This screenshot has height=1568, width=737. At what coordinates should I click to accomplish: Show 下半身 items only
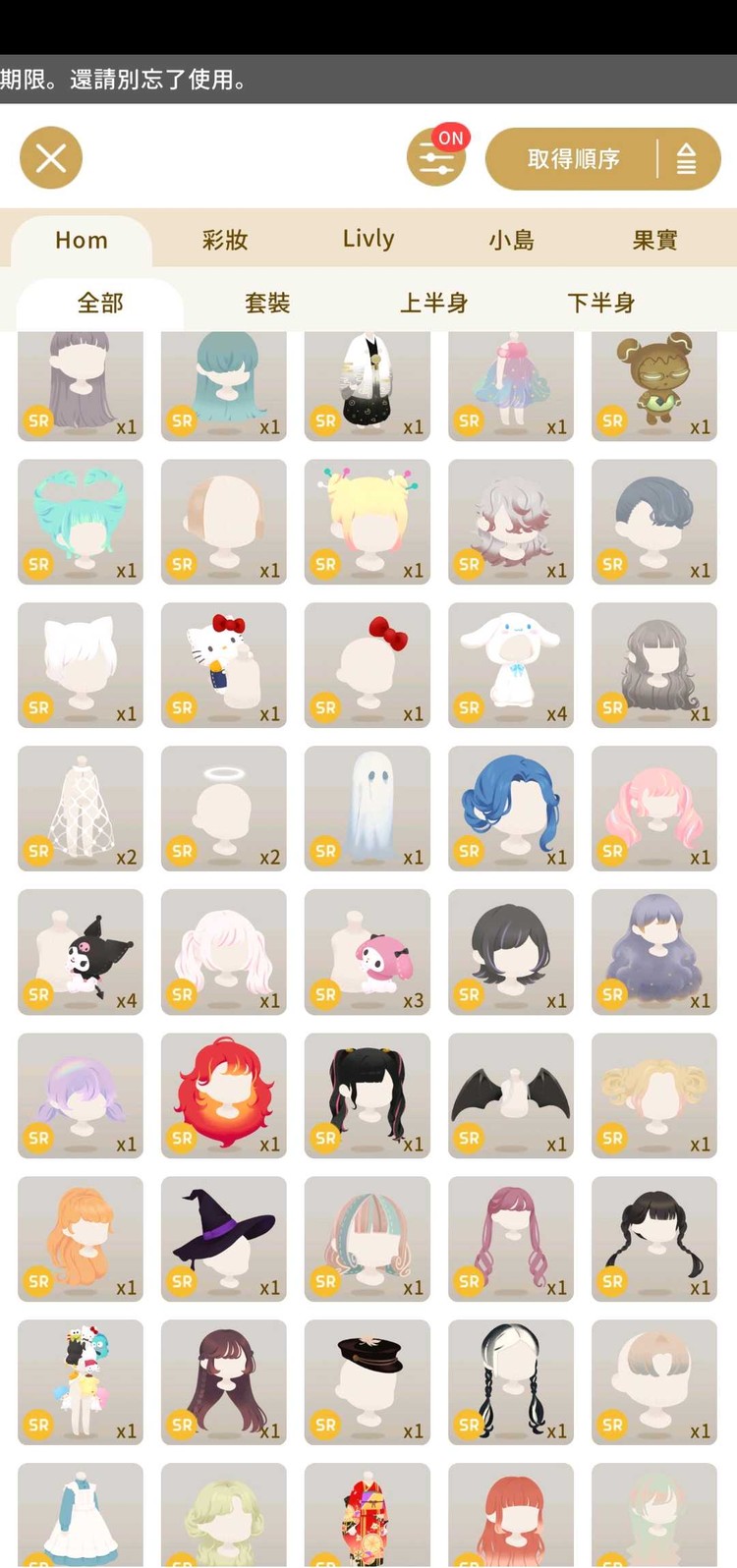(x=600, y=303)
